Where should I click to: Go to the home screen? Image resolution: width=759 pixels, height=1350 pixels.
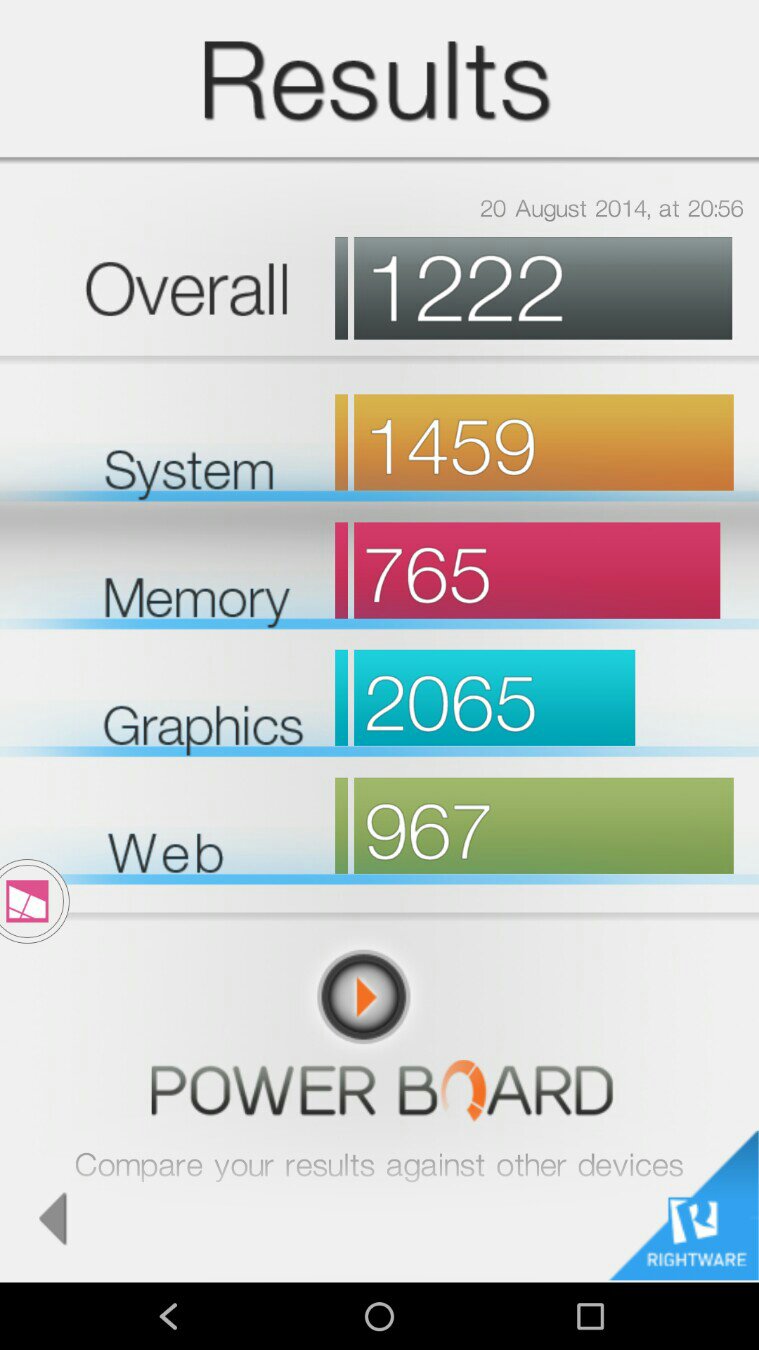pyautogui.click(x=379, y=1316)
